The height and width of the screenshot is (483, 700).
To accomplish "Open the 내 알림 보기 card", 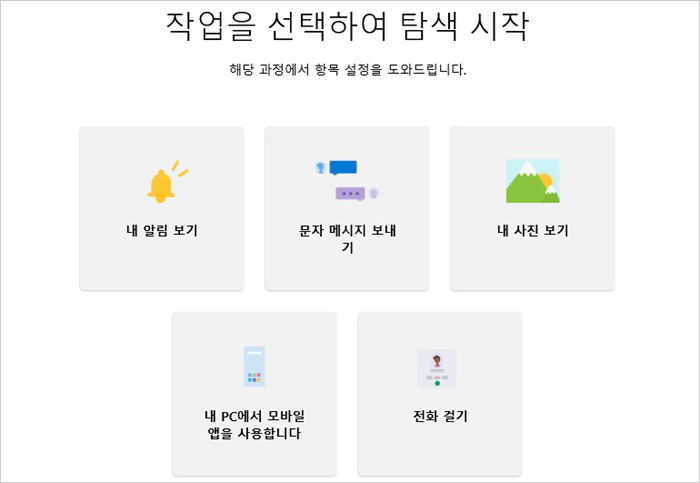I will [161, 208].
